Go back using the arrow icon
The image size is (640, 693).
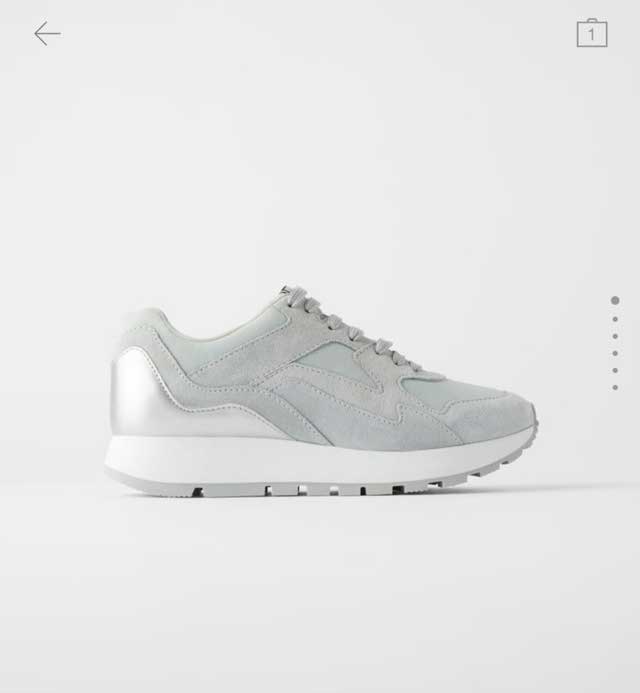pyautogui.click(x=47, y=34)
